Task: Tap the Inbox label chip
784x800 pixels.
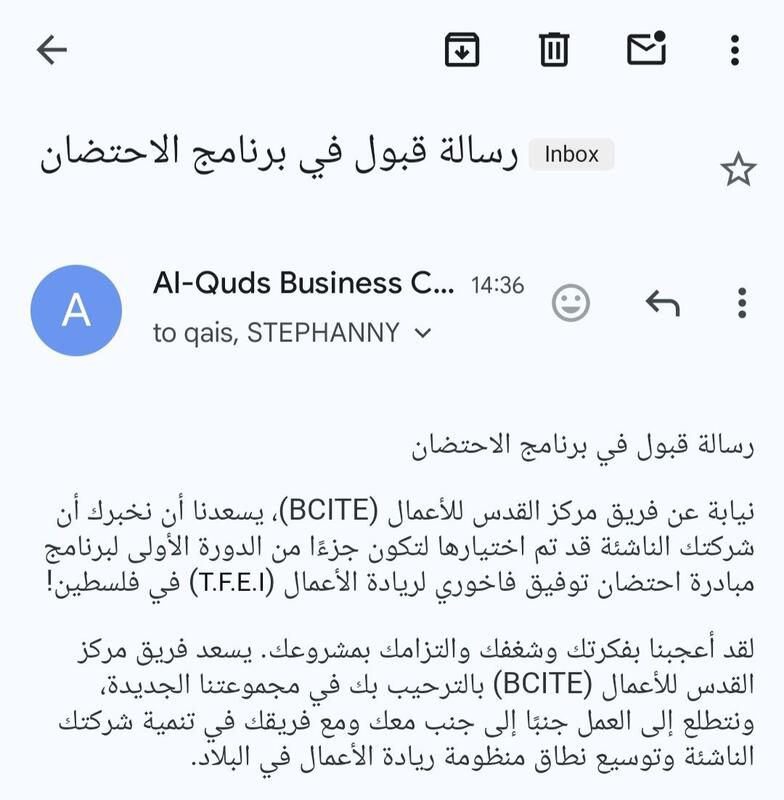Action: tap(571, 155)
